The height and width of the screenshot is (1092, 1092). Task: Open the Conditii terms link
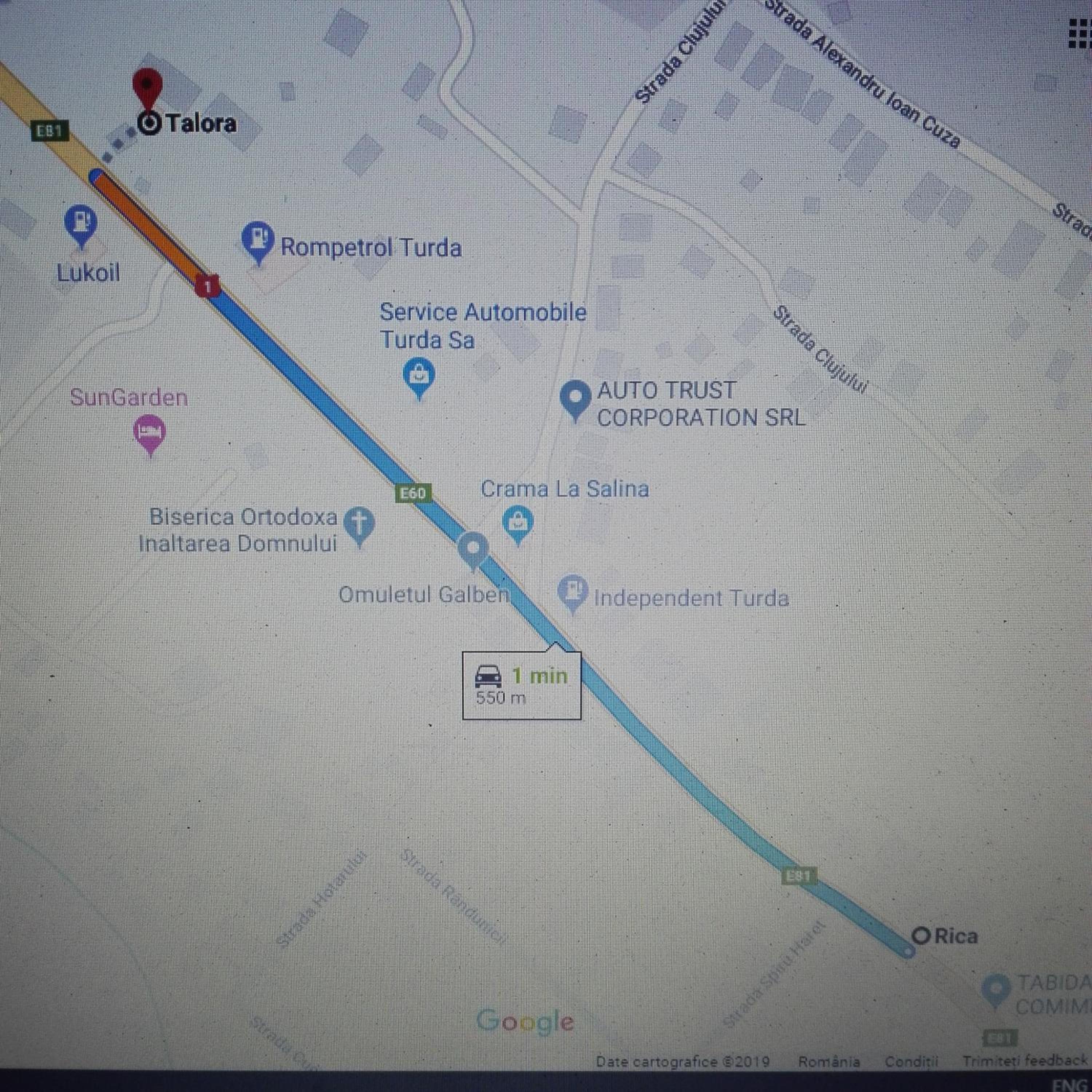(x=911, y=1061)
